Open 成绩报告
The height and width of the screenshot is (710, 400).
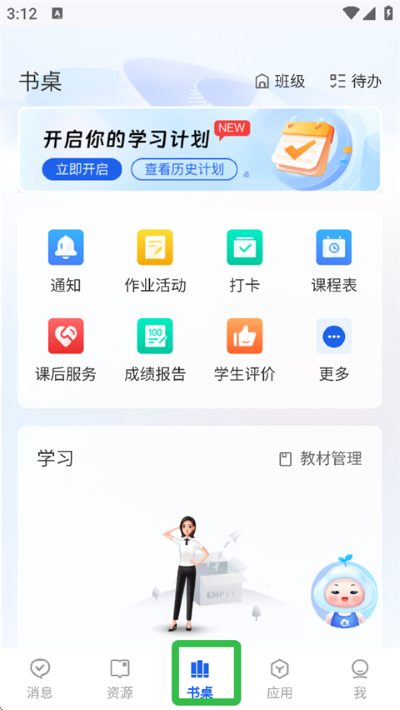pos(155,350)
